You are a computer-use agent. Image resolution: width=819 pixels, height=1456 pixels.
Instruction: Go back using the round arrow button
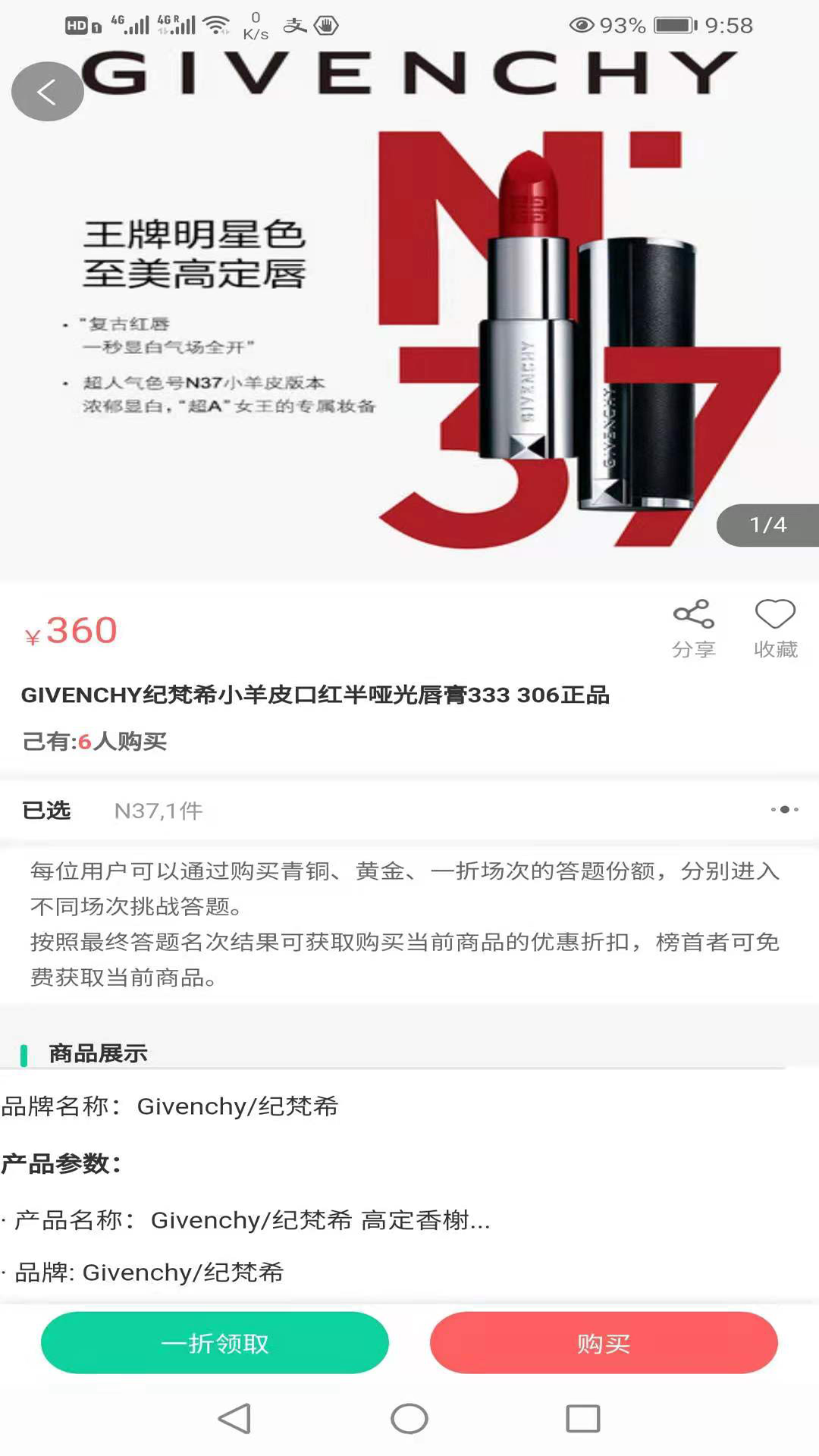tap(47, 92)
